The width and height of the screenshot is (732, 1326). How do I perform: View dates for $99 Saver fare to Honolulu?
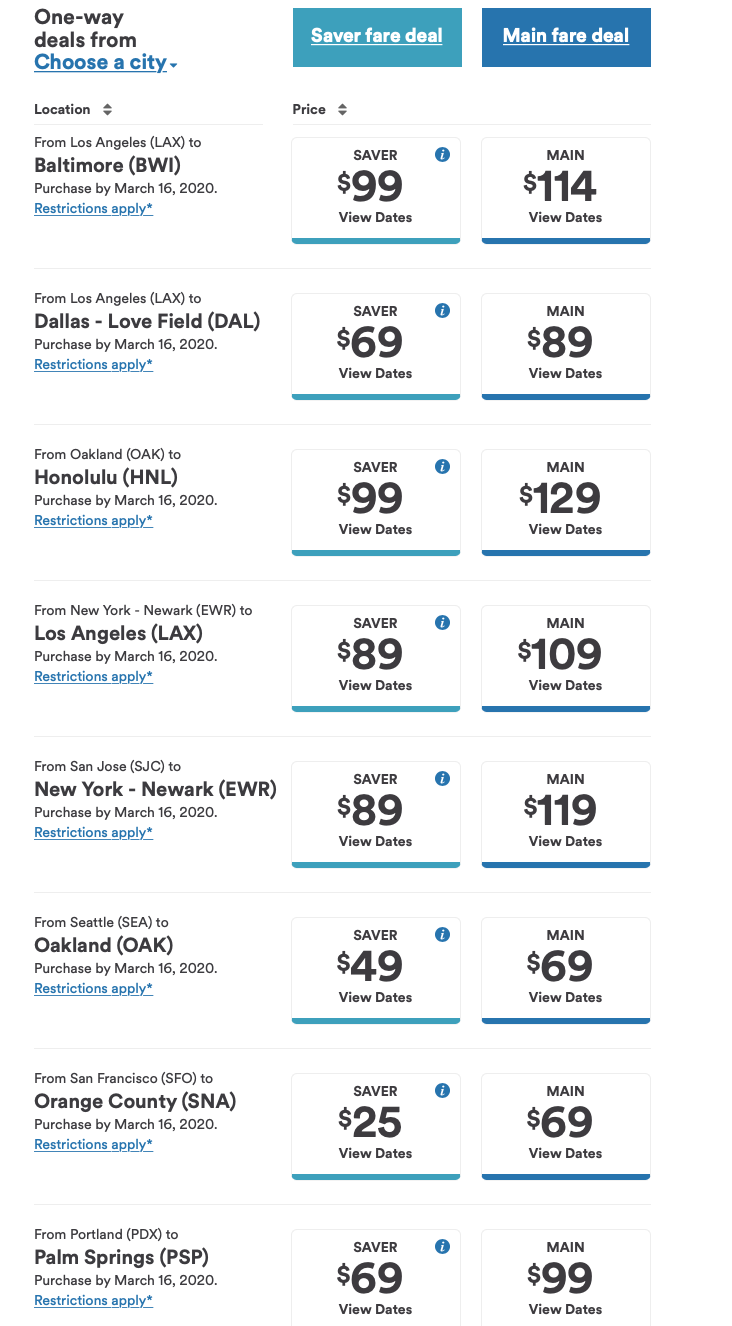(x=375, y=529)
